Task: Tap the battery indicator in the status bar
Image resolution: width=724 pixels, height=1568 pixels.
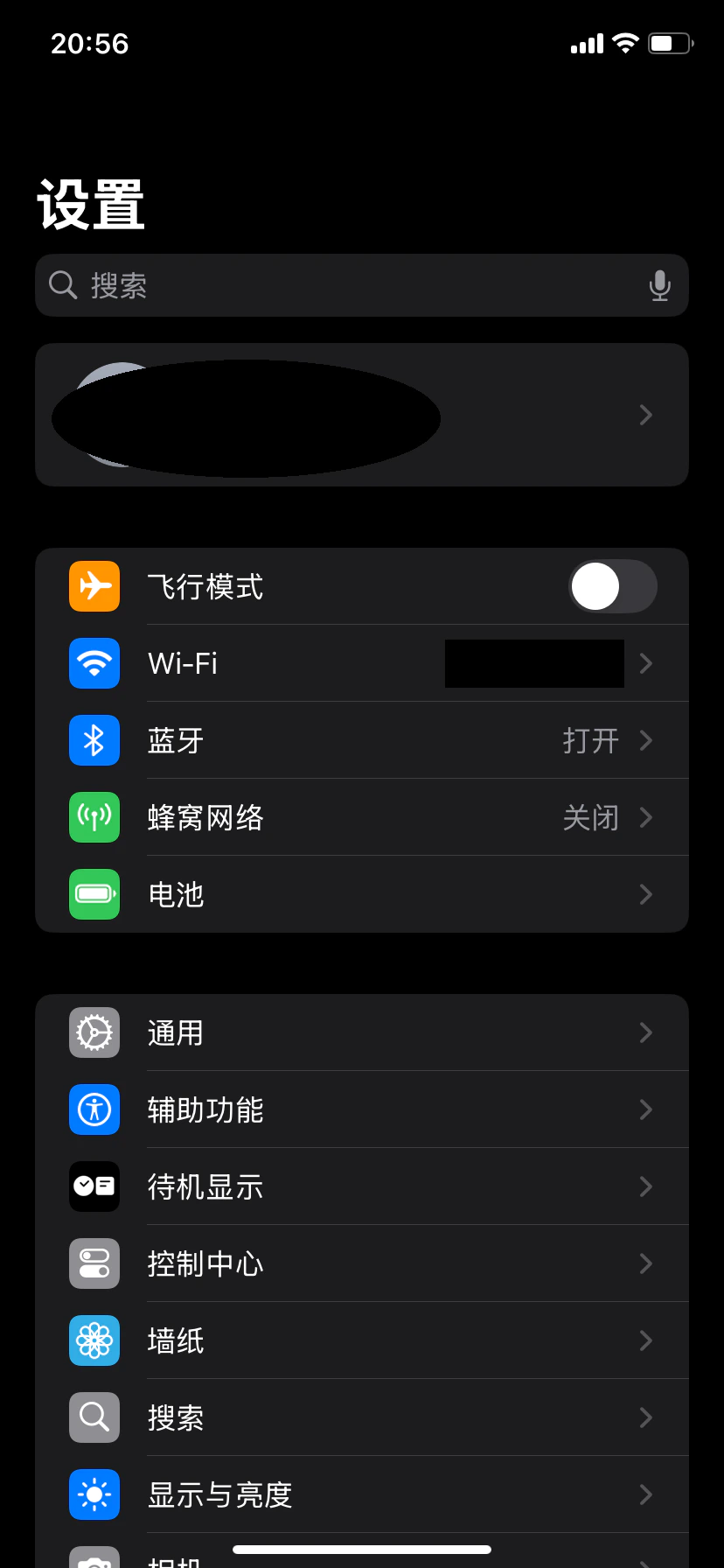Action: pos(668,43)
